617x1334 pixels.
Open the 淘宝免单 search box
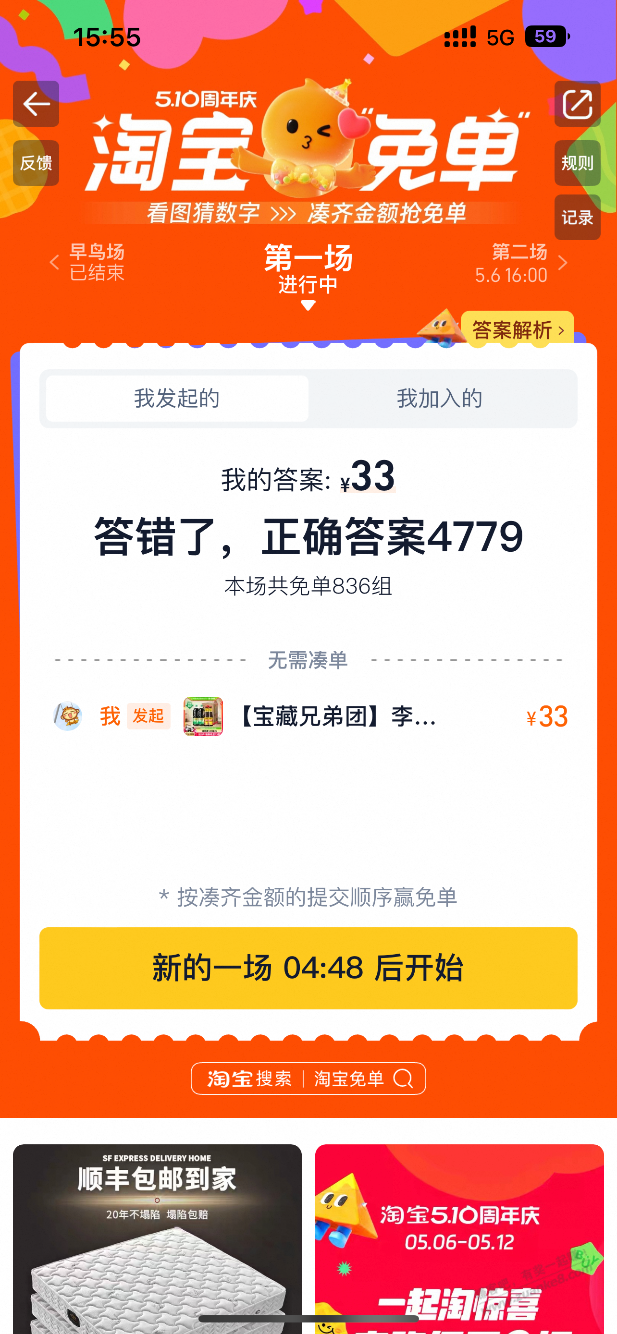pyautogui.click(x=308, y=1079)
